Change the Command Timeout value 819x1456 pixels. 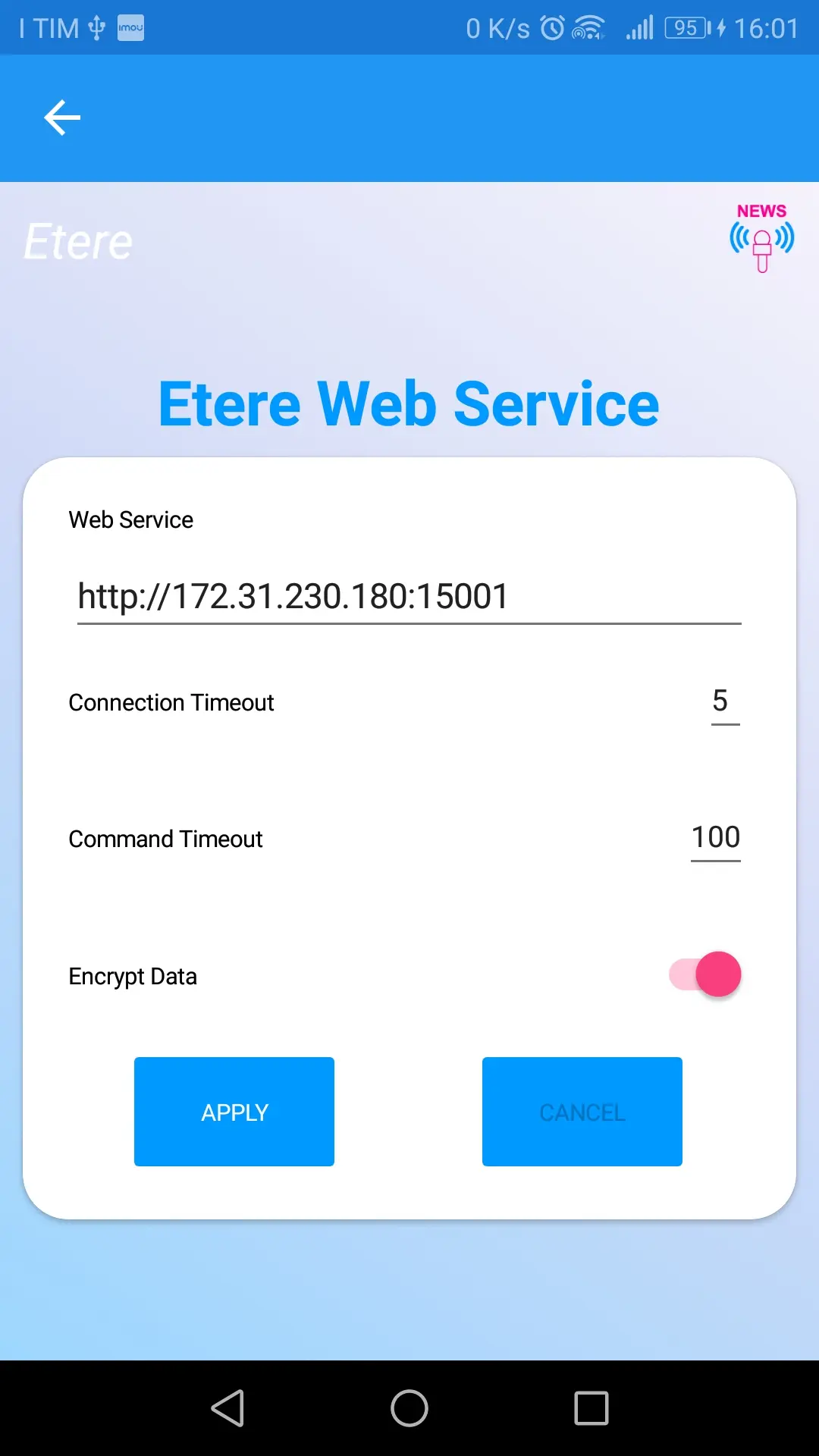tap(715, 839)
